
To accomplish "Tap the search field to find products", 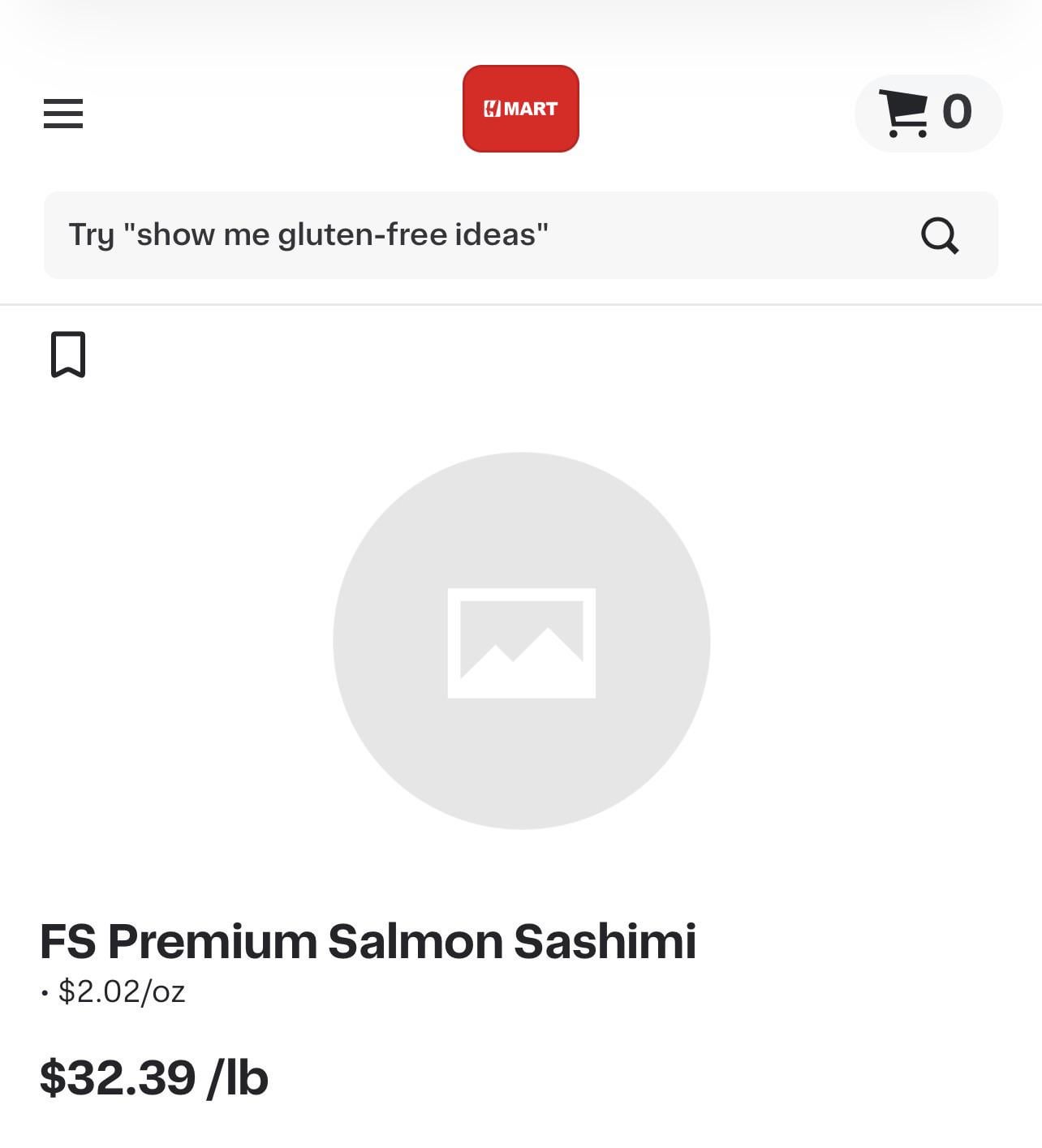I will (x=479, y=235).
